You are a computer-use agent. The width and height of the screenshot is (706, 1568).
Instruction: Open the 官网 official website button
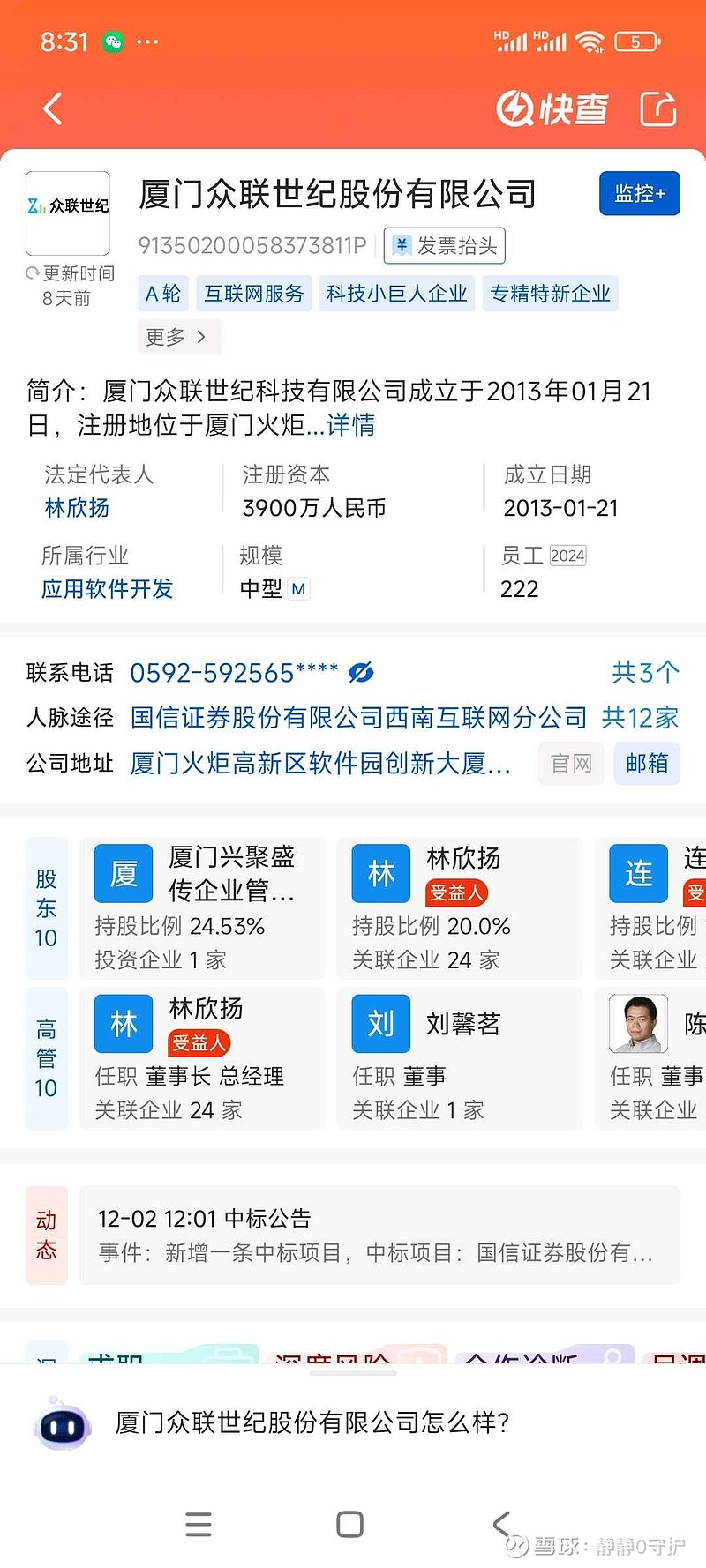tap(570, 763)
